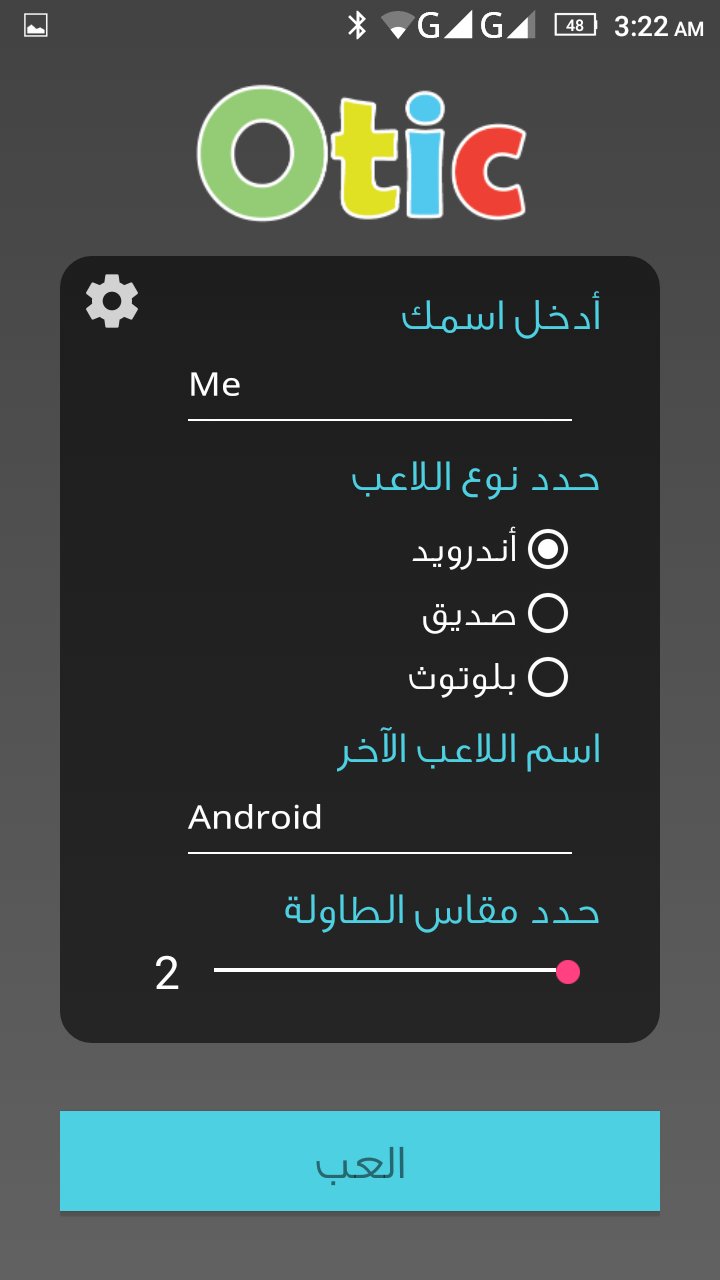Tap the board size slider track
The width and height of the screenshot is (720, 1280).
point(390,971)
